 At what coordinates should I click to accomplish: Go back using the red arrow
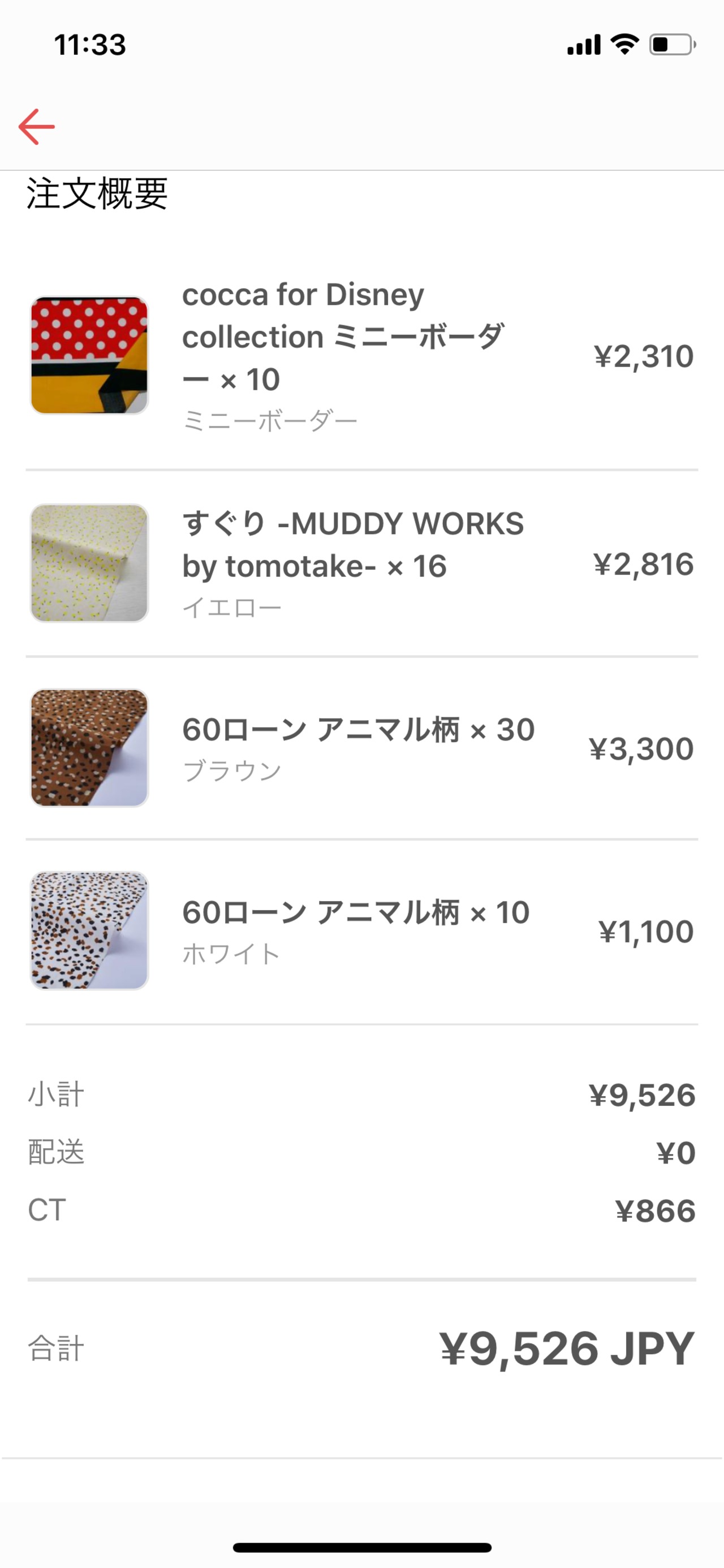pyautogui.click(x=37, y=127)
